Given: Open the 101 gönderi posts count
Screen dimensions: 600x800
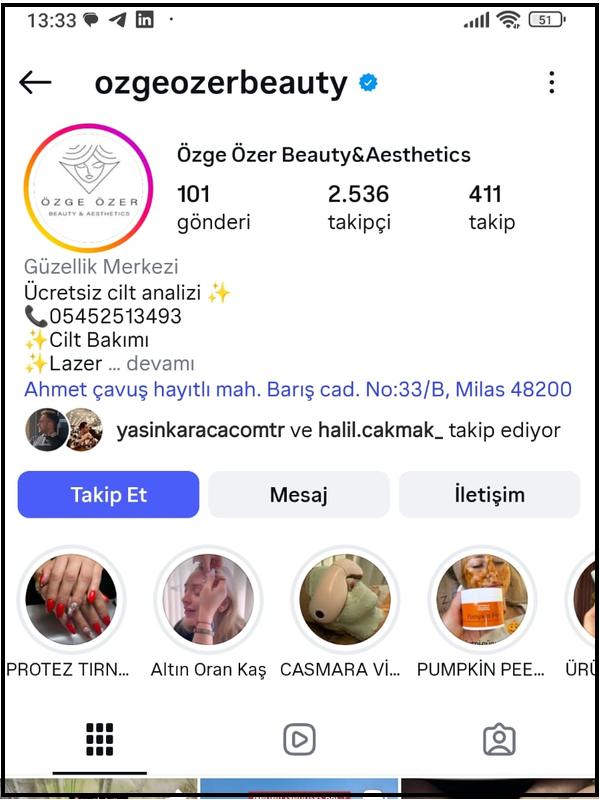Looking at the screenshot, I should pos(213,207).
